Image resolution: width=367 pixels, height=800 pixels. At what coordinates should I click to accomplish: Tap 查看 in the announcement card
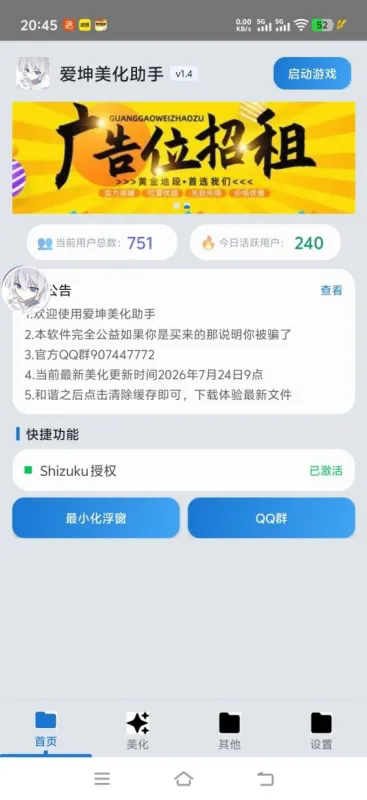[x=331, y=290]
